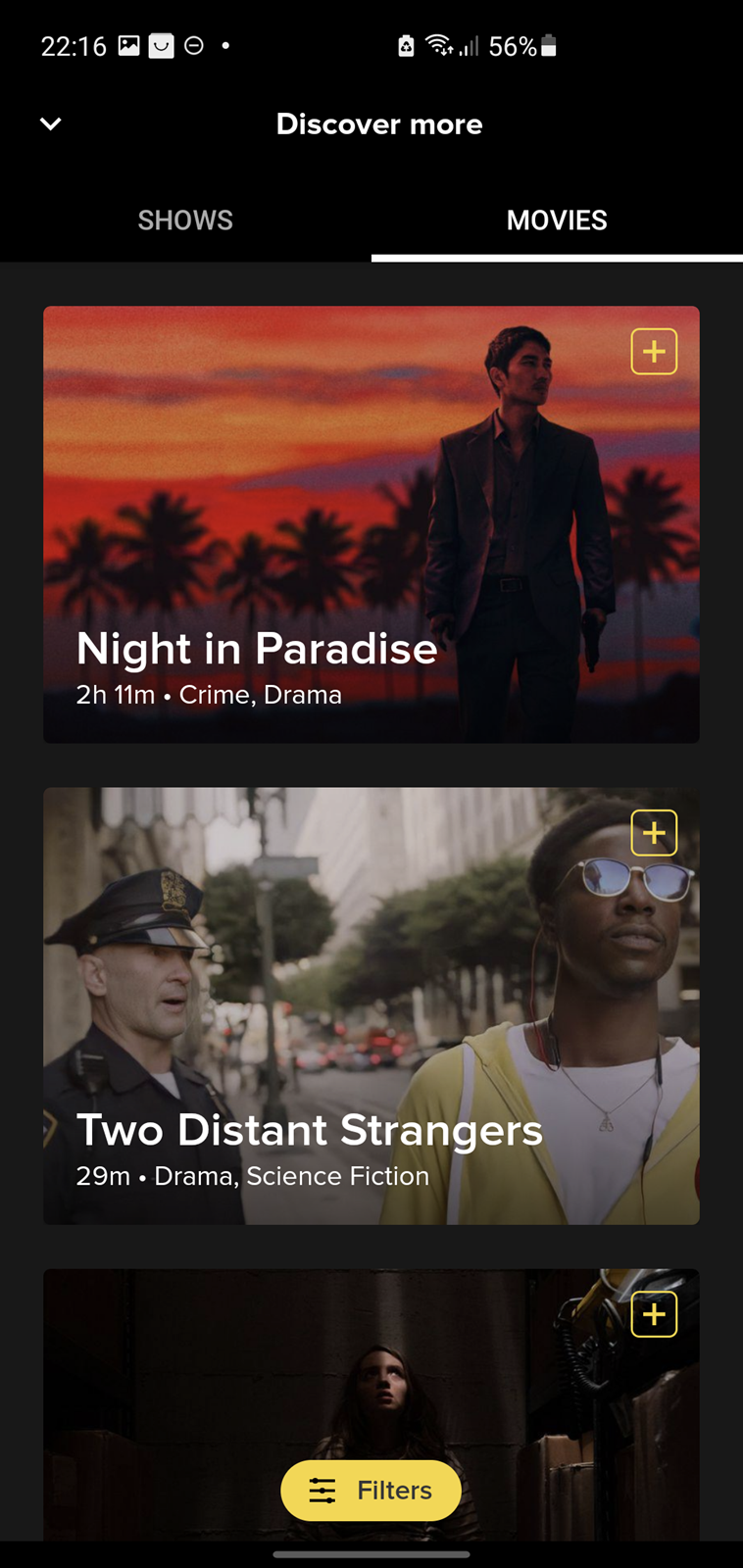
Task: Select the Movies tab
Action: tap(557, 220)
